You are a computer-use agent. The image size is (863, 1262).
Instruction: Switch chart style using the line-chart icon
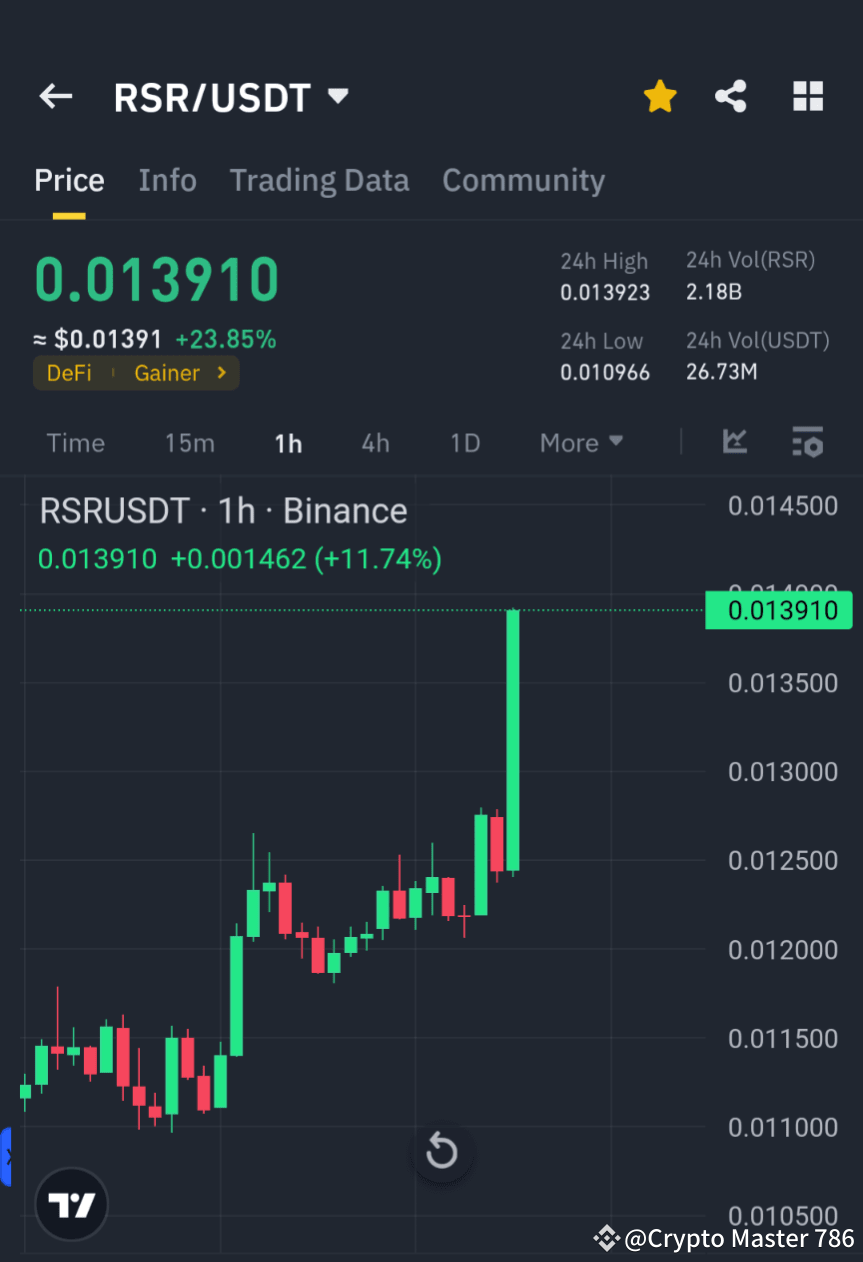click(x=734, y=442)
